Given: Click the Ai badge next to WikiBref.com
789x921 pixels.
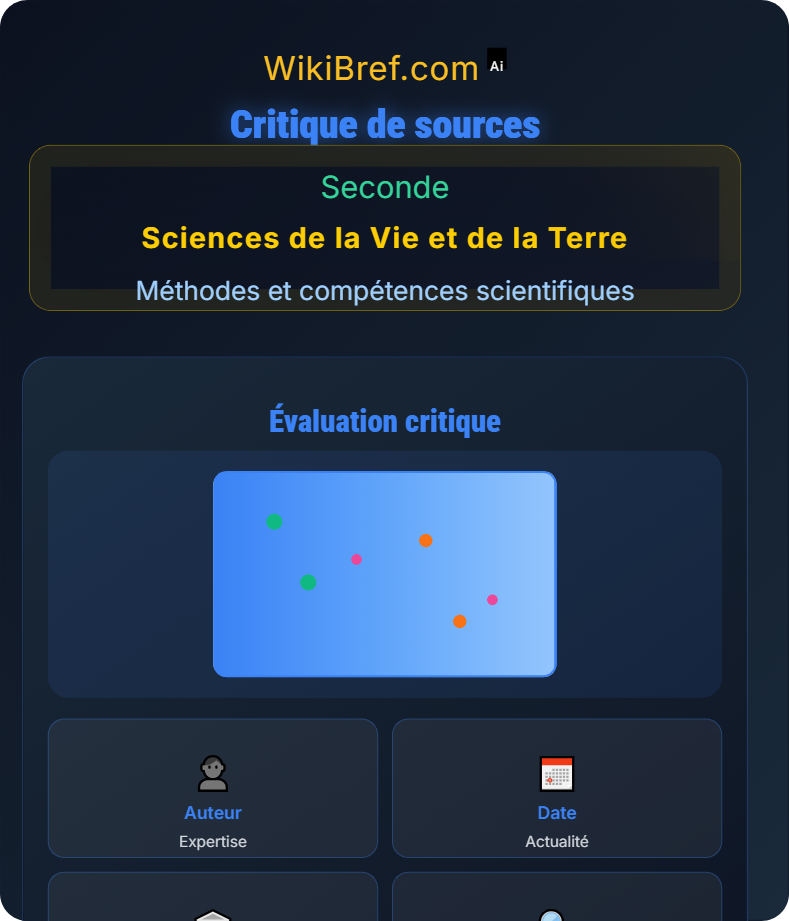Looking at the screenshot, I should [x=494, y=62].
